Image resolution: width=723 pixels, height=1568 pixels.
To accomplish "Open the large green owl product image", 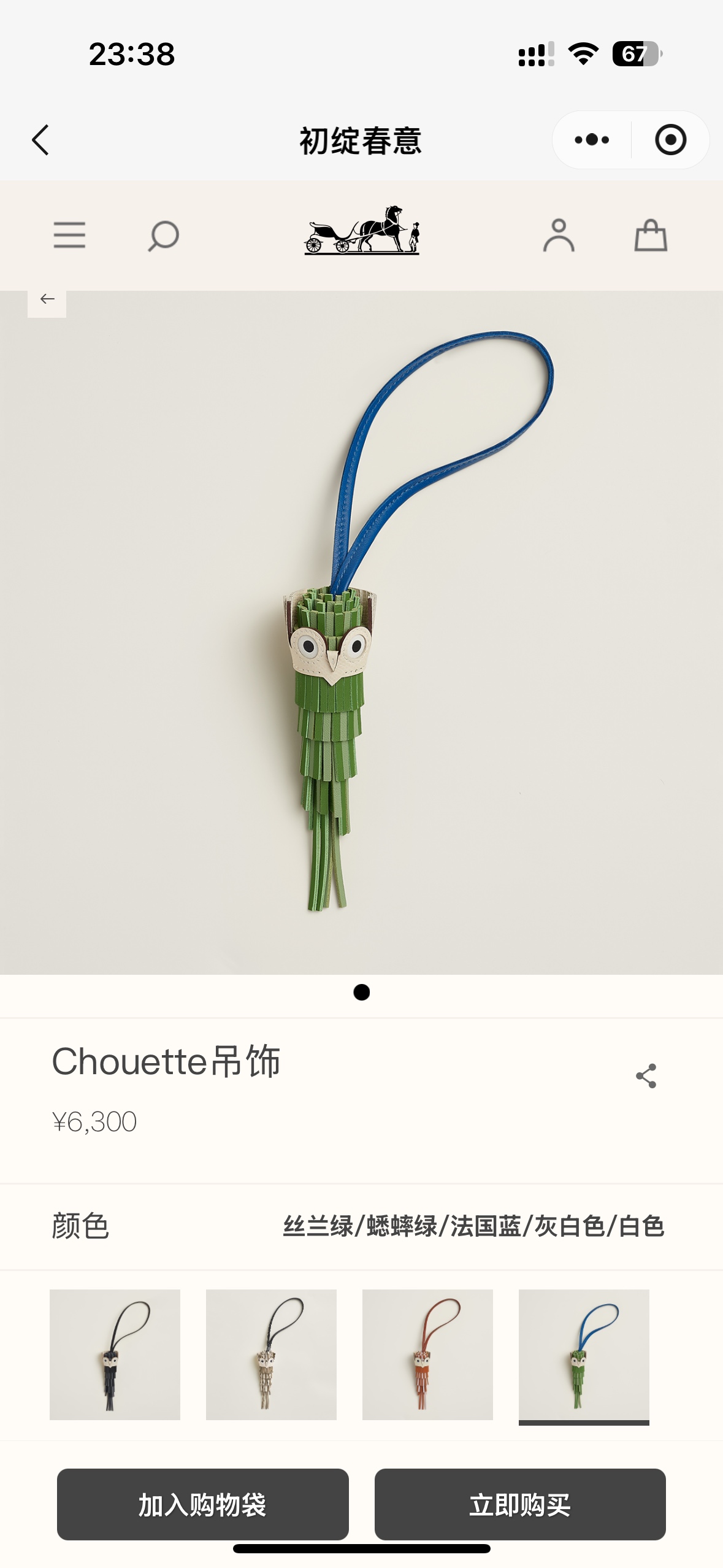I will point(361,632).
